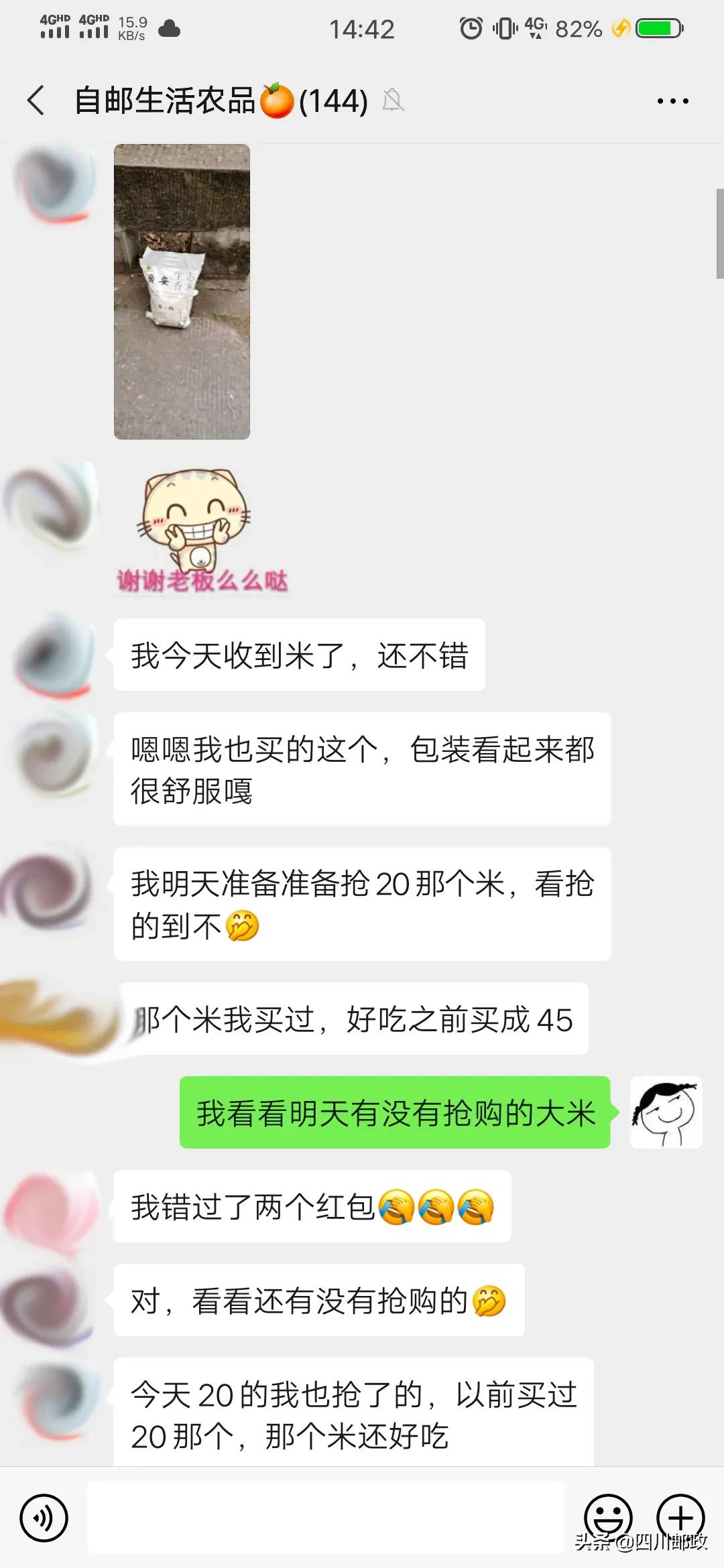Image resolution: width=724 pixels, height=1568 pixels.
Task: Tap the weather cloud icon in status bar
Action: click(169, 28)
